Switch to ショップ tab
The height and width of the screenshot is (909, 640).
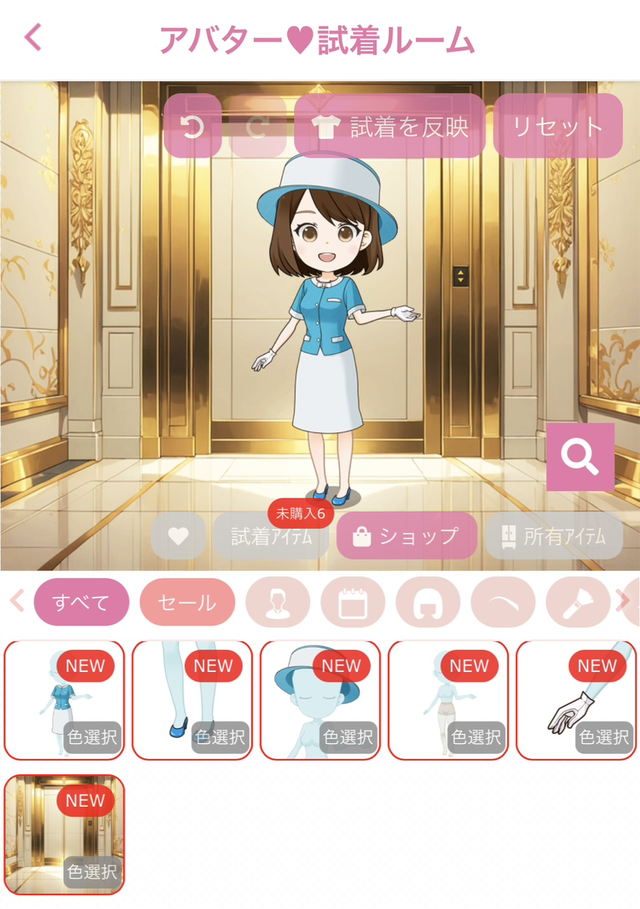405,536
